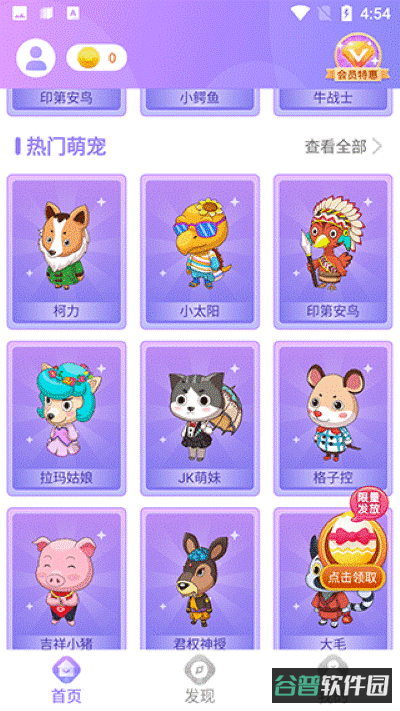Image resolution: width=400 pixels, height=711 pixels.
Task: Tap the gold coin balance
Action: coord(97,58)
